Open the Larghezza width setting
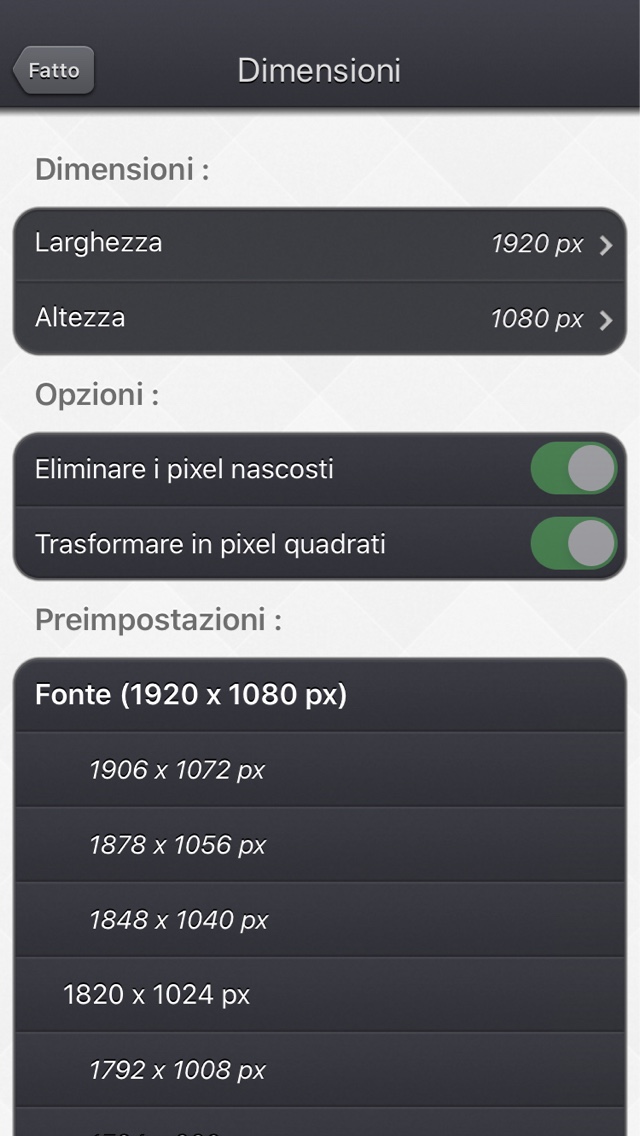This screenshot has width=640, height=1136. [x=320, y=244]
